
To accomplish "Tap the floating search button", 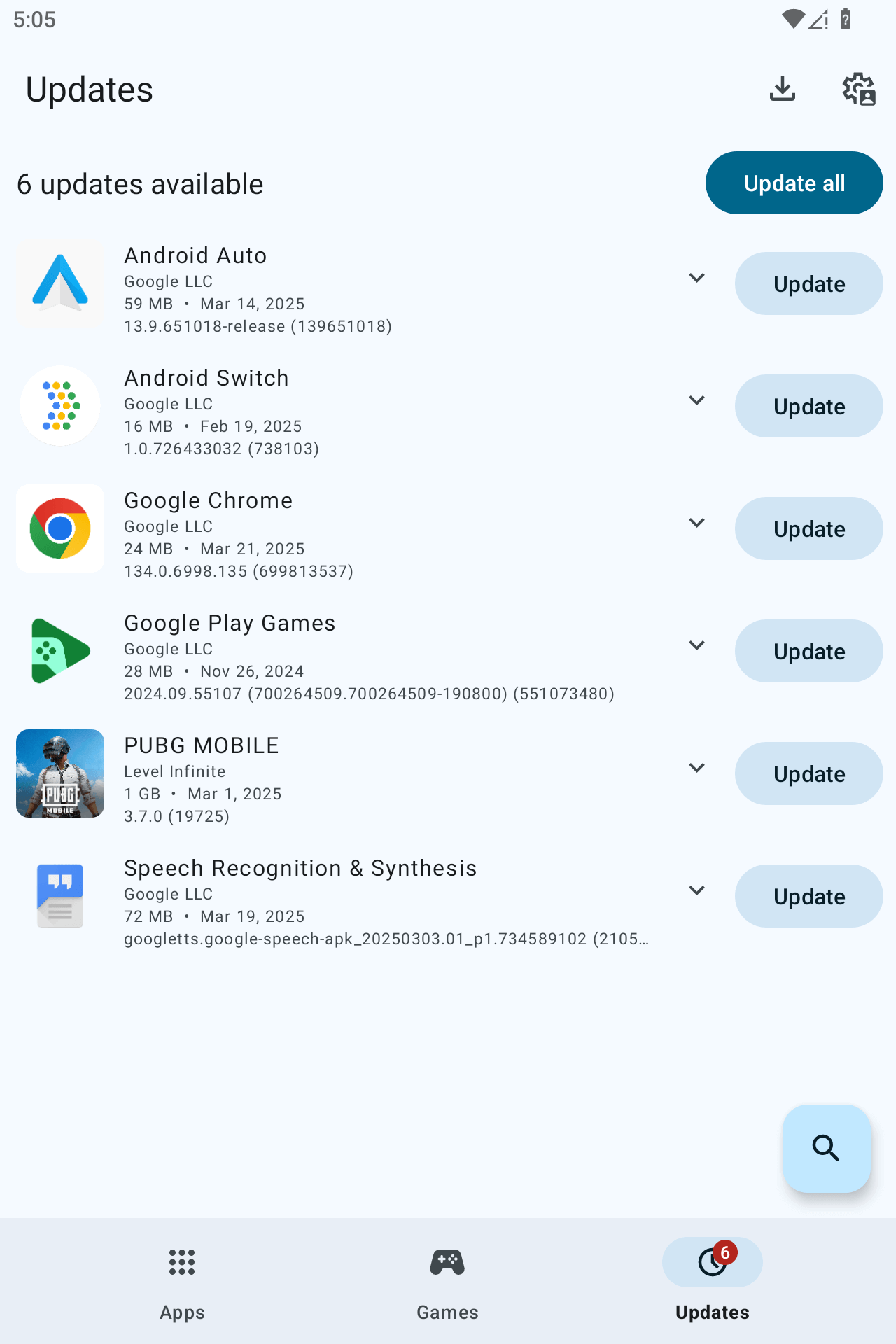I will point(826,1149).
